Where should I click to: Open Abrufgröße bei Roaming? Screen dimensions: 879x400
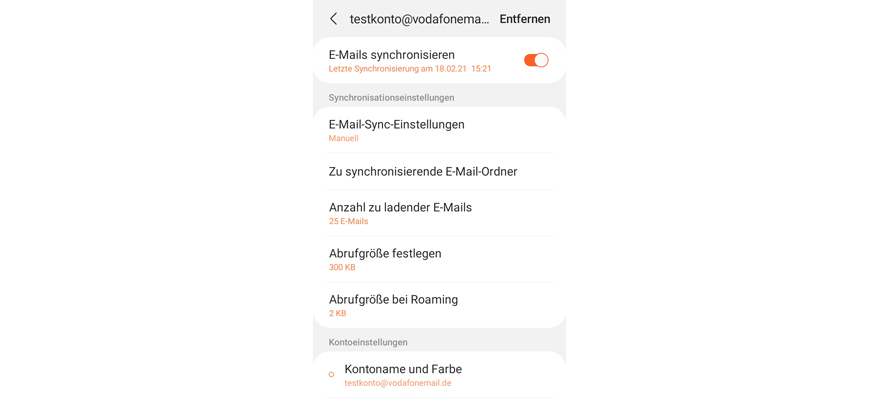click(439, 305)
